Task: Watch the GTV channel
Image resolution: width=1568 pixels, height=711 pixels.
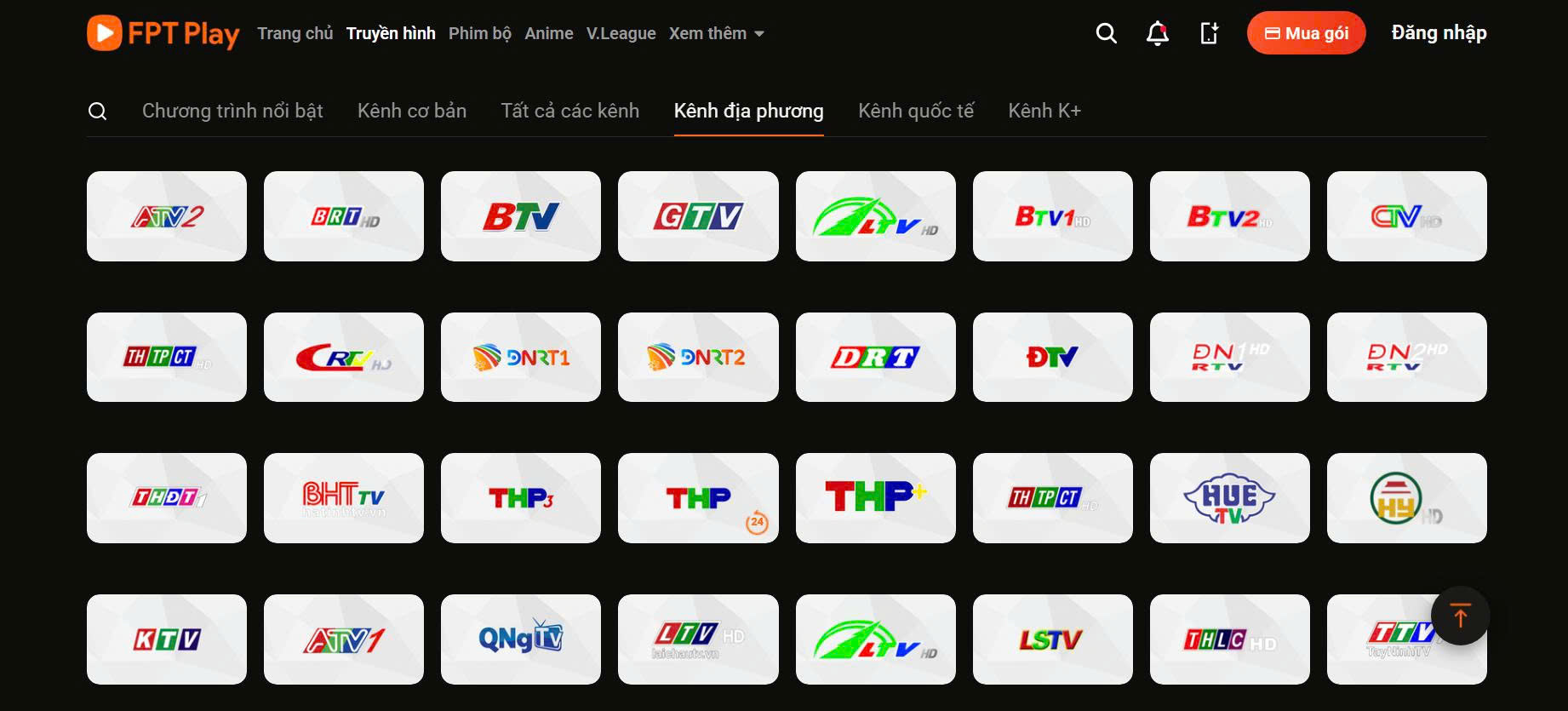Action: coord(698,216)
